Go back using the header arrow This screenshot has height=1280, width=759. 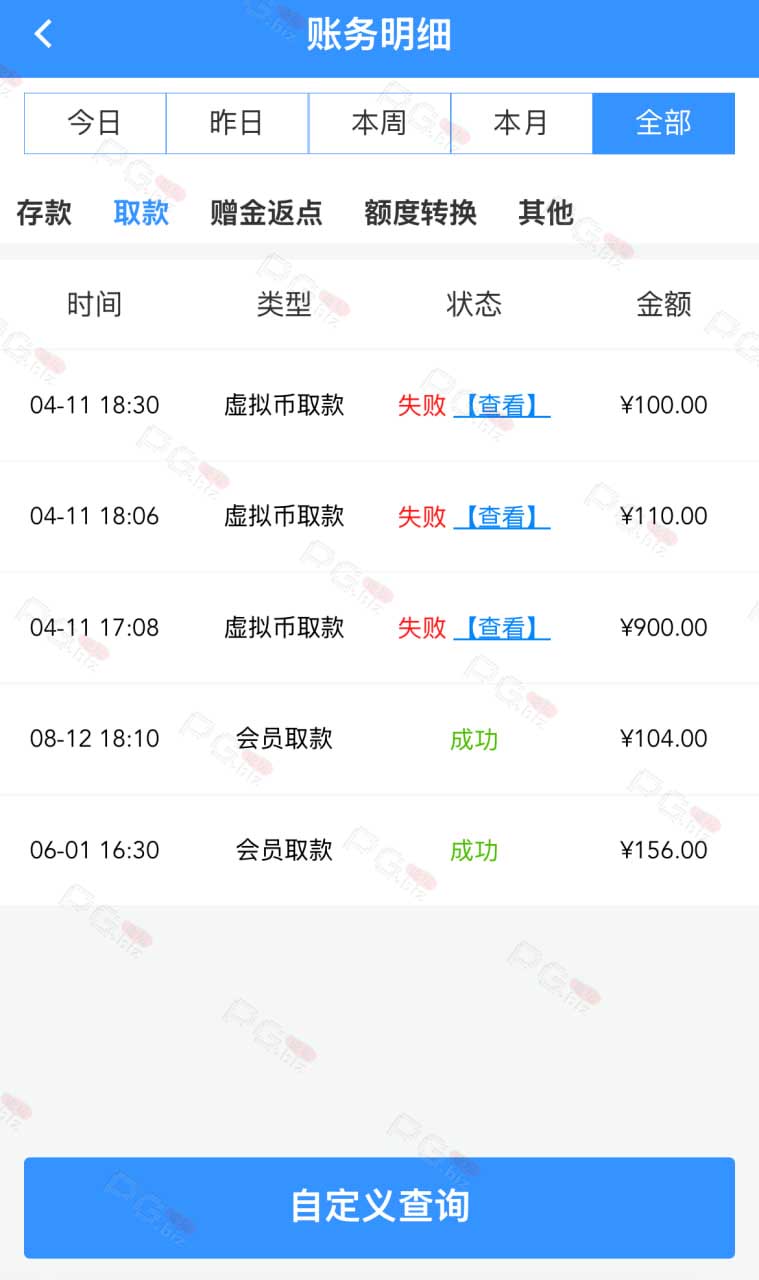tap(43, 35)
